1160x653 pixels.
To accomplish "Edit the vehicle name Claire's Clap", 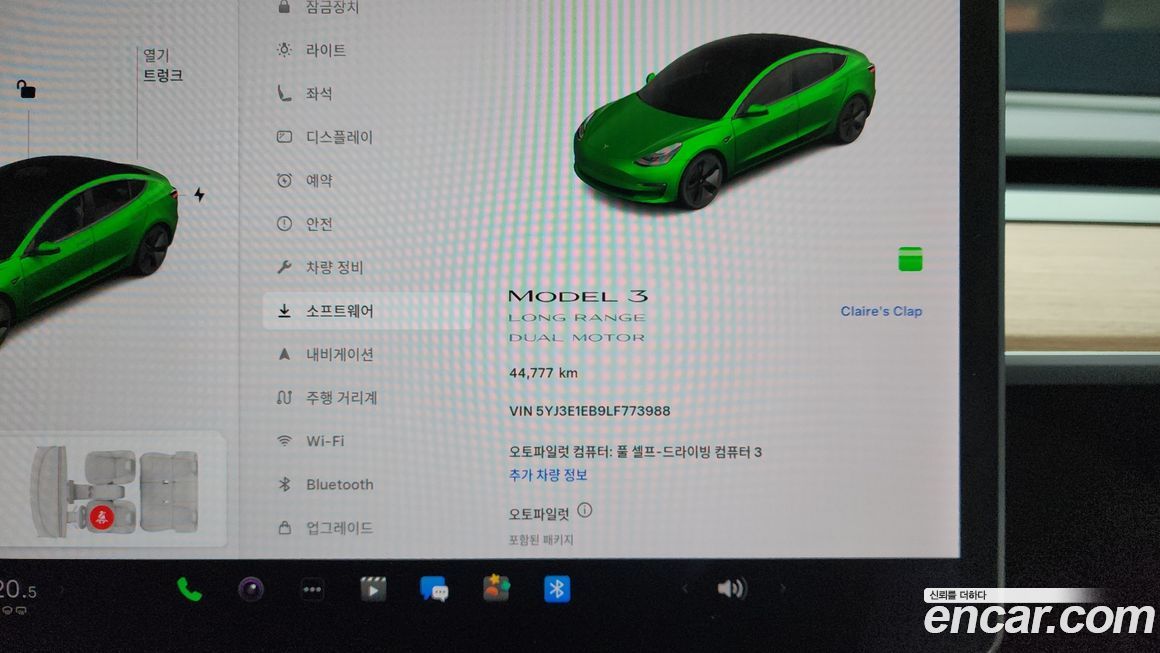I will [x=881, y=311].
